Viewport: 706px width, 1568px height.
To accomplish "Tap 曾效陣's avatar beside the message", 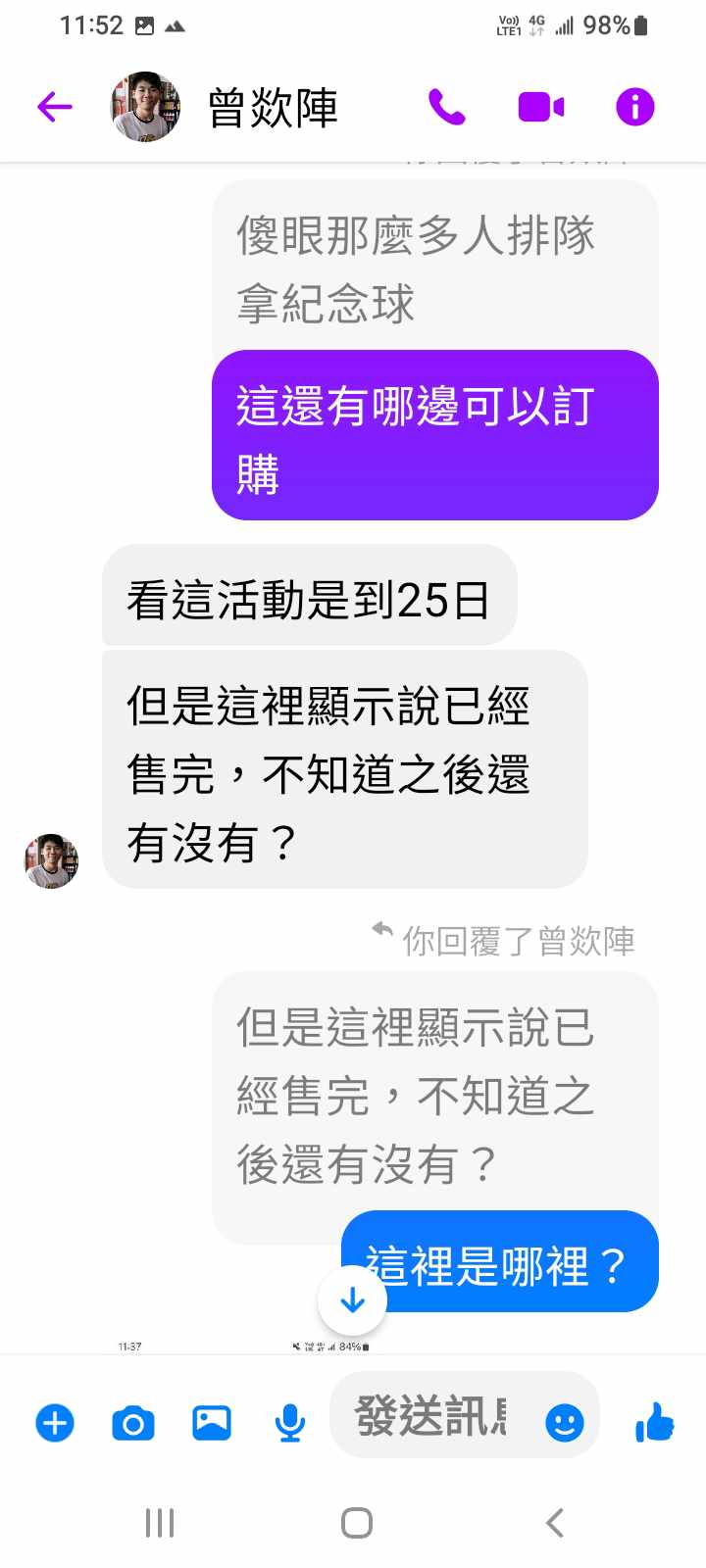I will [51, 861].
